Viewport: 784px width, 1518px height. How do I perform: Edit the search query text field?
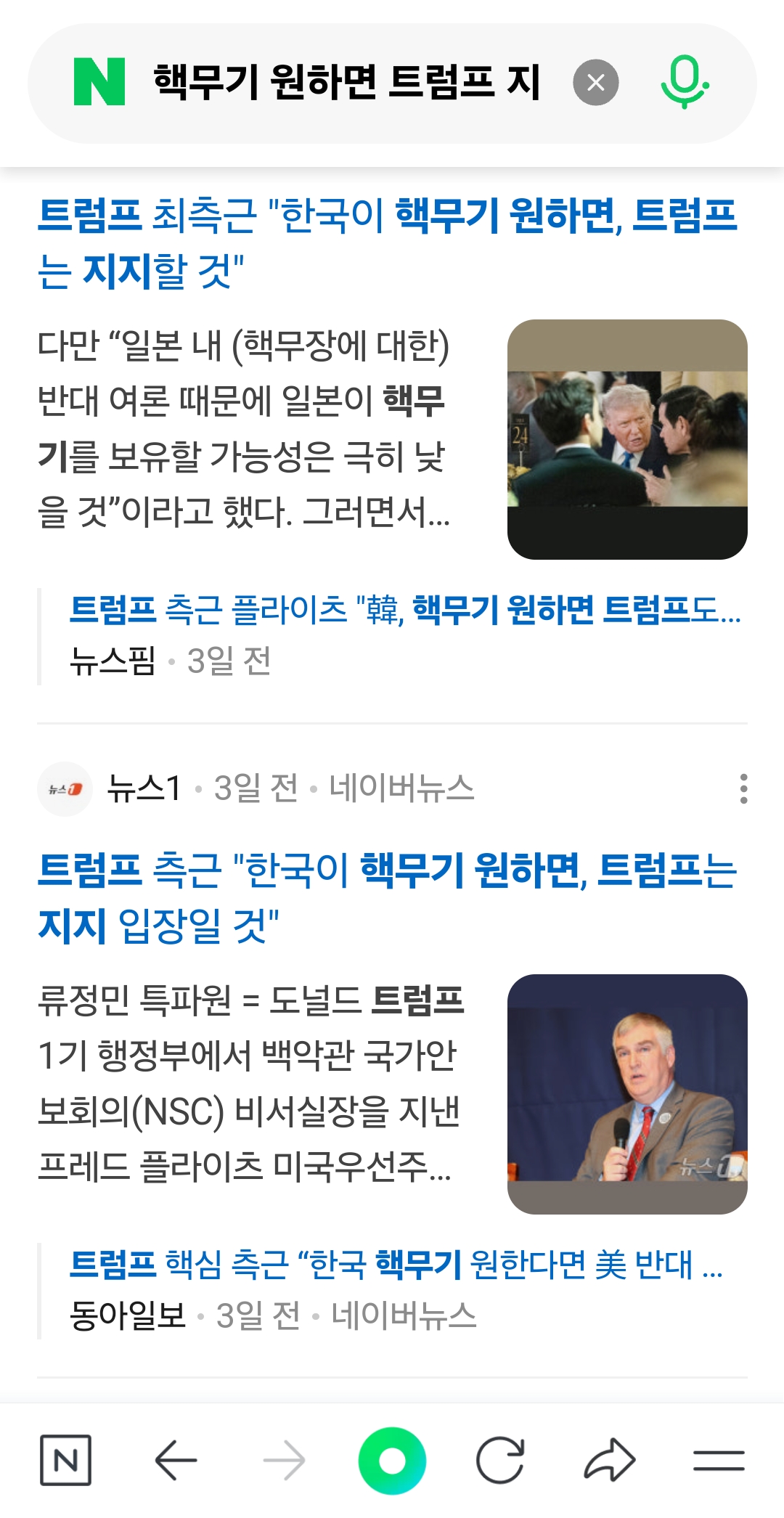346,82
